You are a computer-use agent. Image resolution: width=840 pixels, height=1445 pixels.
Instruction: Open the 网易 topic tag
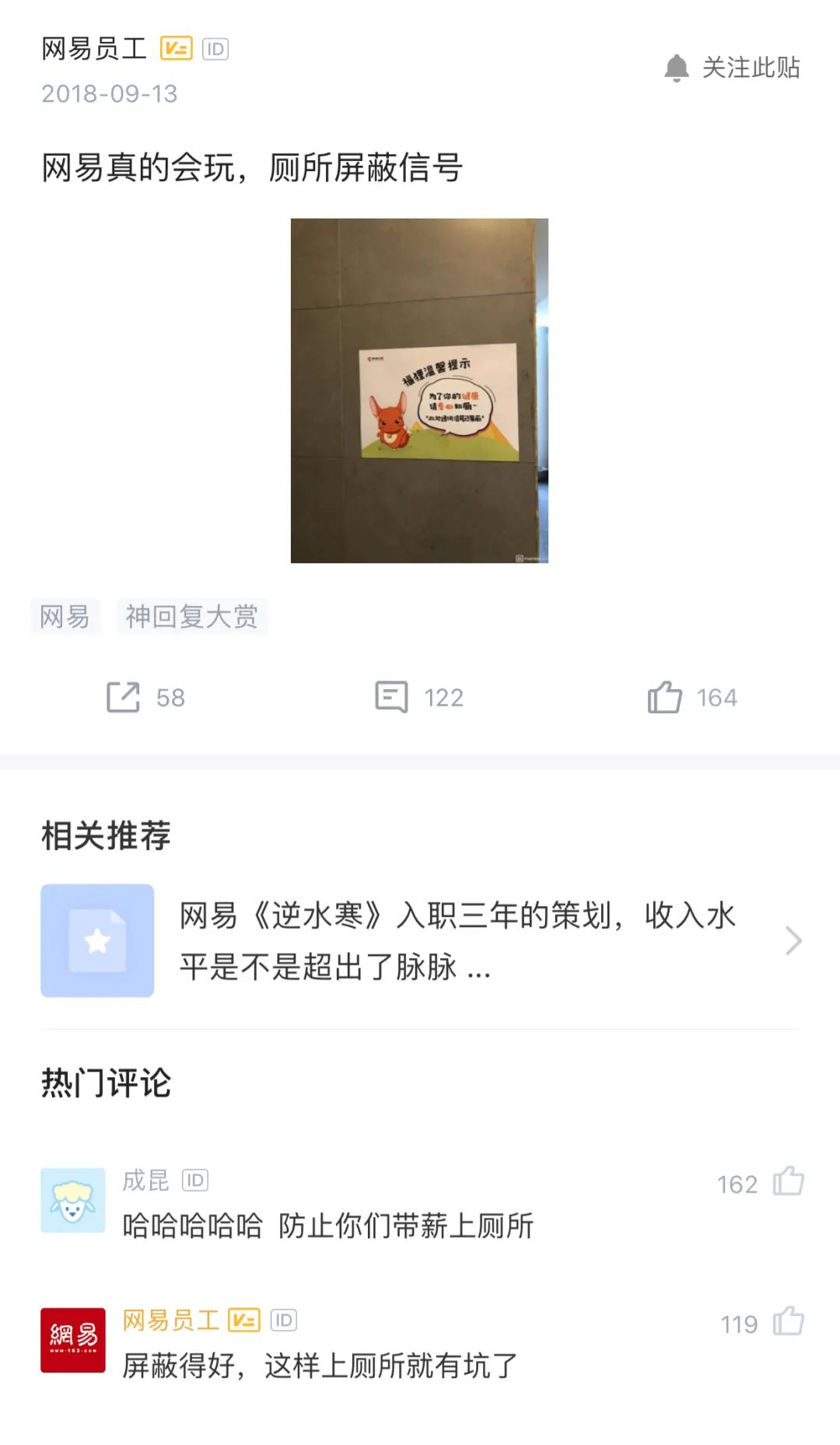(65, 617)
